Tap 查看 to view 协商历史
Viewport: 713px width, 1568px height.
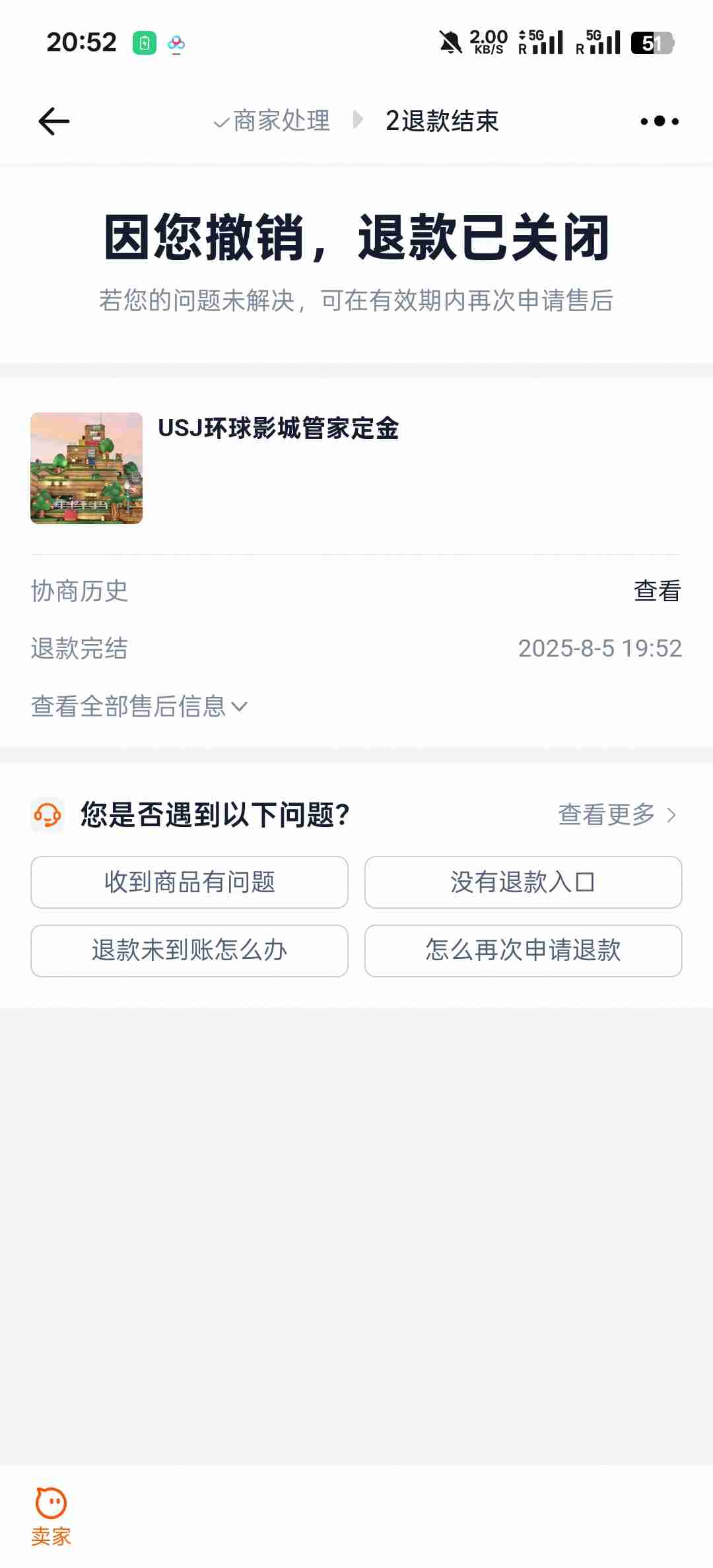click(x=657, y=591)
